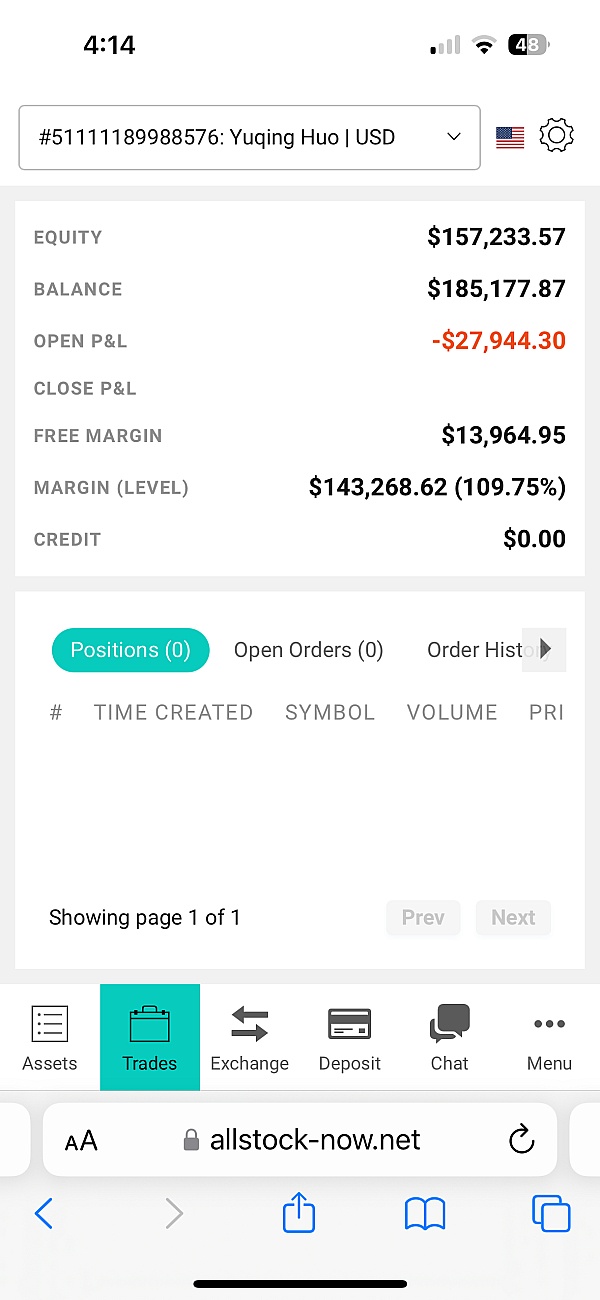
Task: Go to the Assets section
Action: (50, 1037)
